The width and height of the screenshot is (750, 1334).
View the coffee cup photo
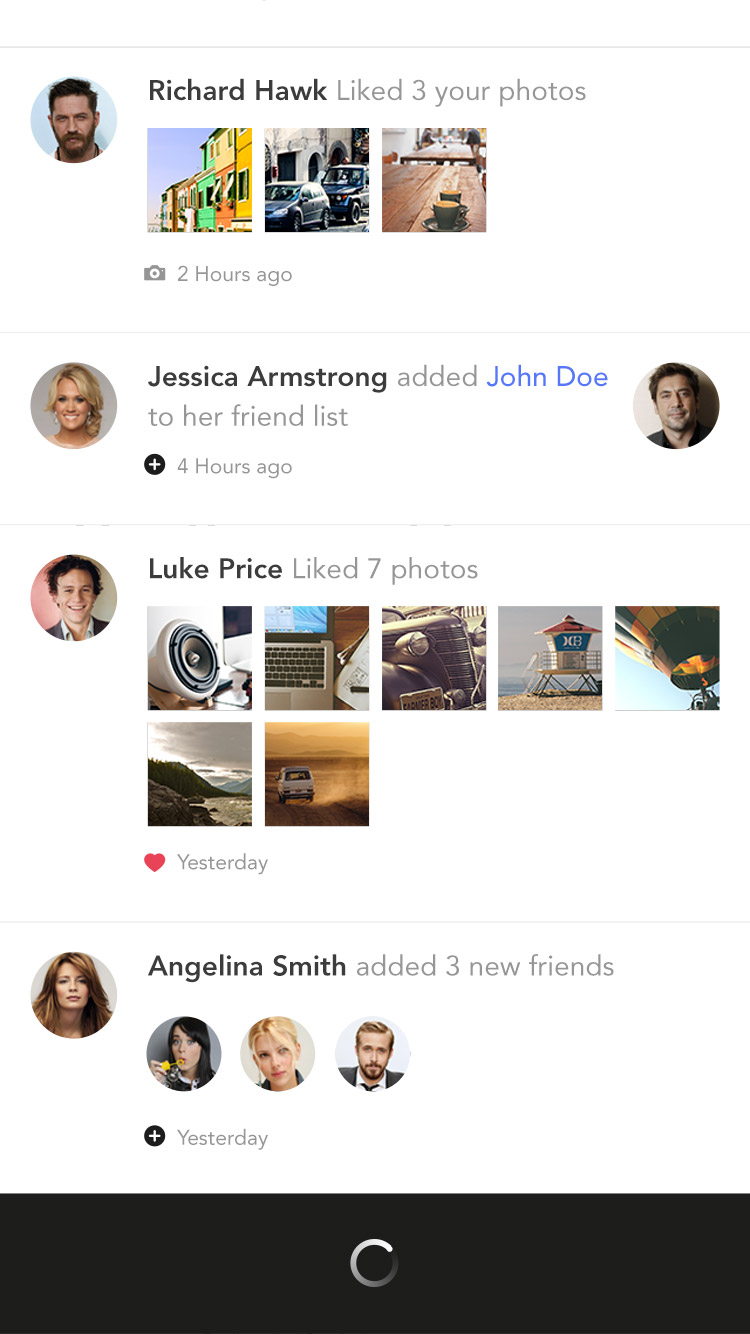[434, 180]
